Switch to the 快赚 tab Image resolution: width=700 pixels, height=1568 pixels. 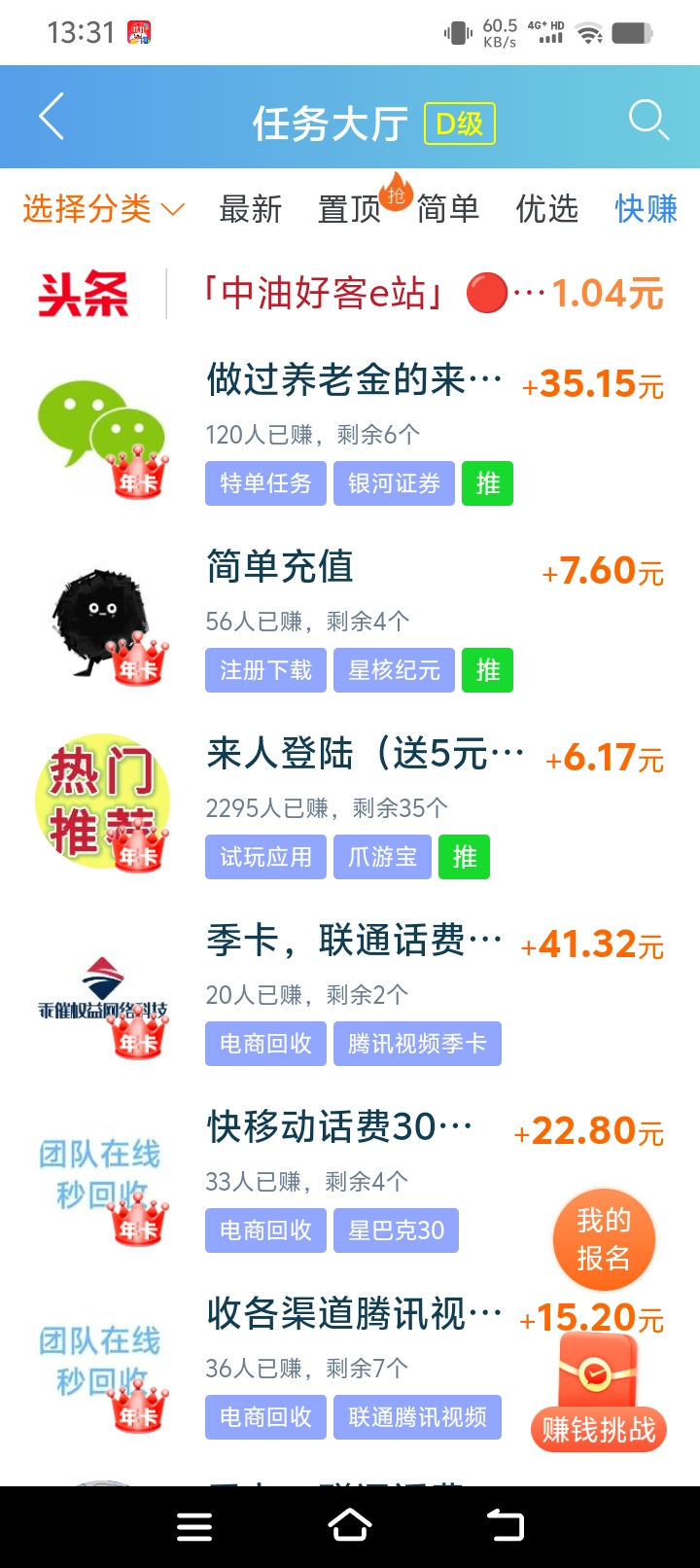point(646,209)
